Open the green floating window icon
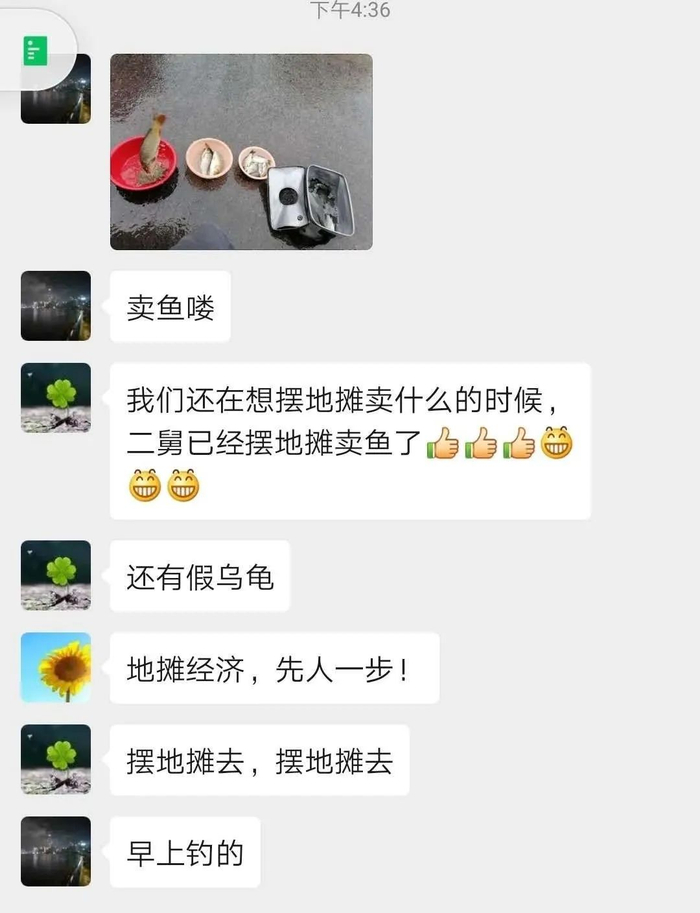The image size is (700, 913). 35,51
